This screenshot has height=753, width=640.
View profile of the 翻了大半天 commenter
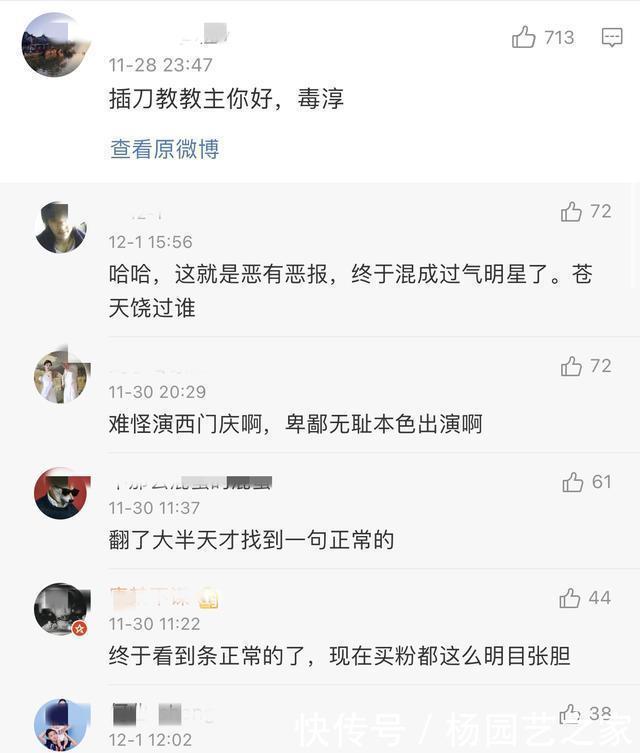[61, 494]
